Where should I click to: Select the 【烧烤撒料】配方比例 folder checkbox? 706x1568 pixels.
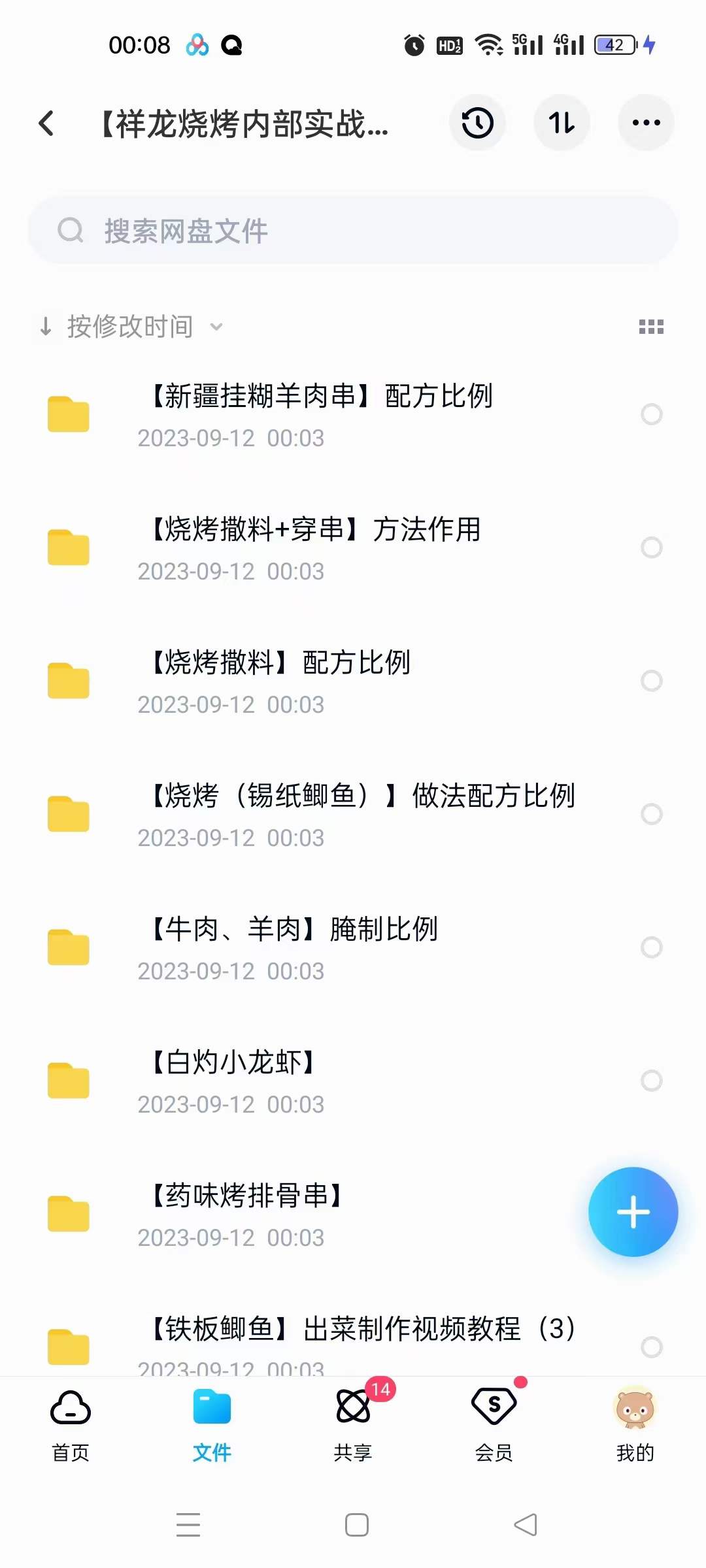(x=652, y=681)
